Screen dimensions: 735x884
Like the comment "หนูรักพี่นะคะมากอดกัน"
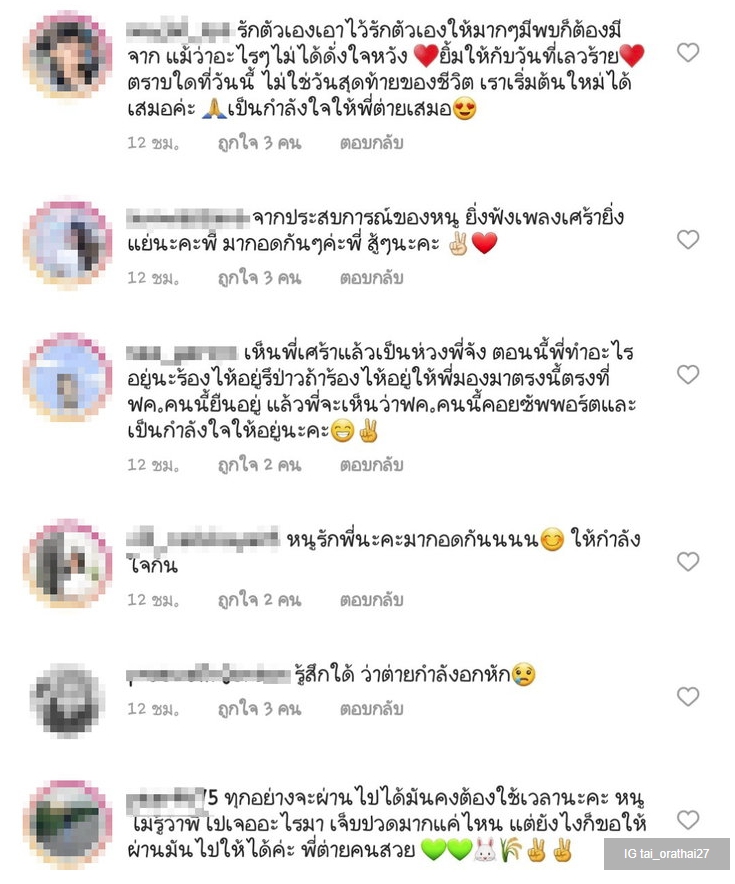688,562
